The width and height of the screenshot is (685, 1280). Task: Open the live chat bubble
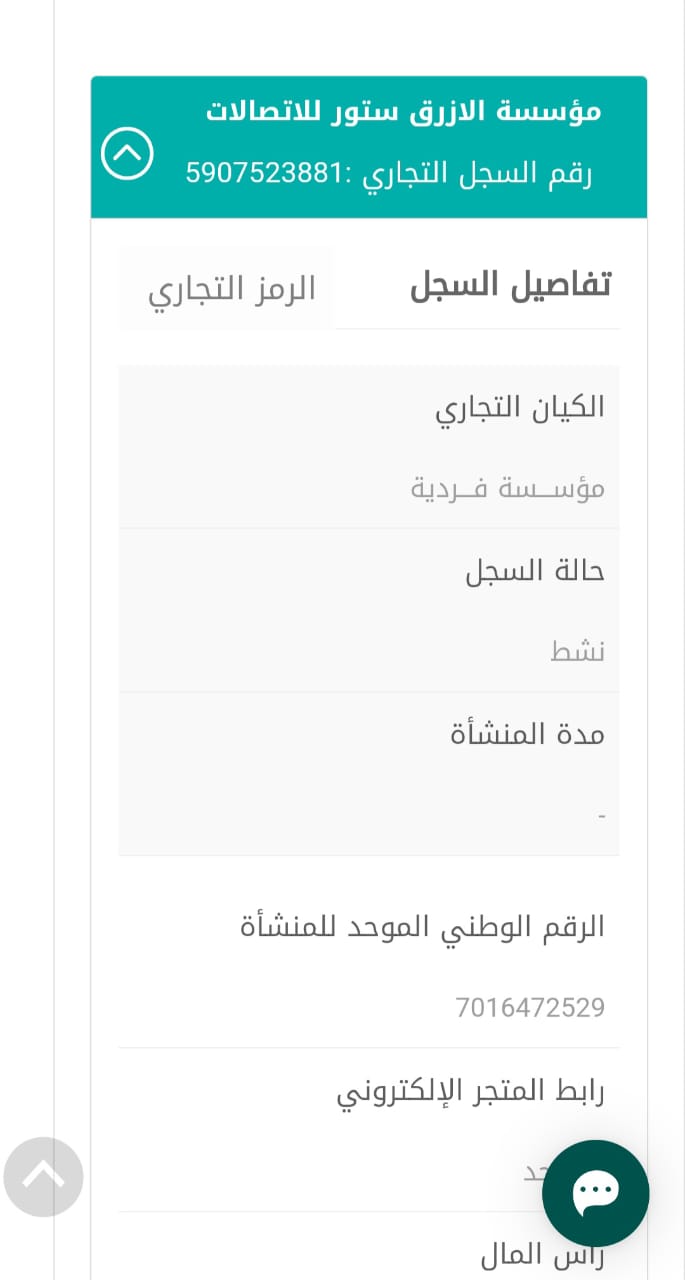pyautogui.click(x=595, y=1192)
